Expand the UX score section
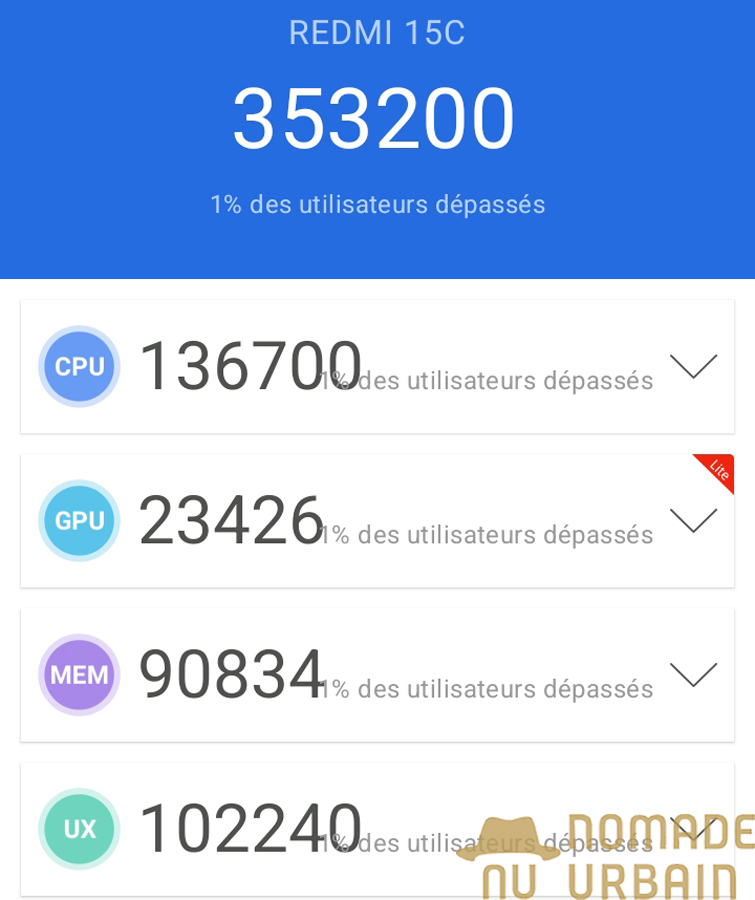This screenshot has height=900, width=755. (693, 829)
